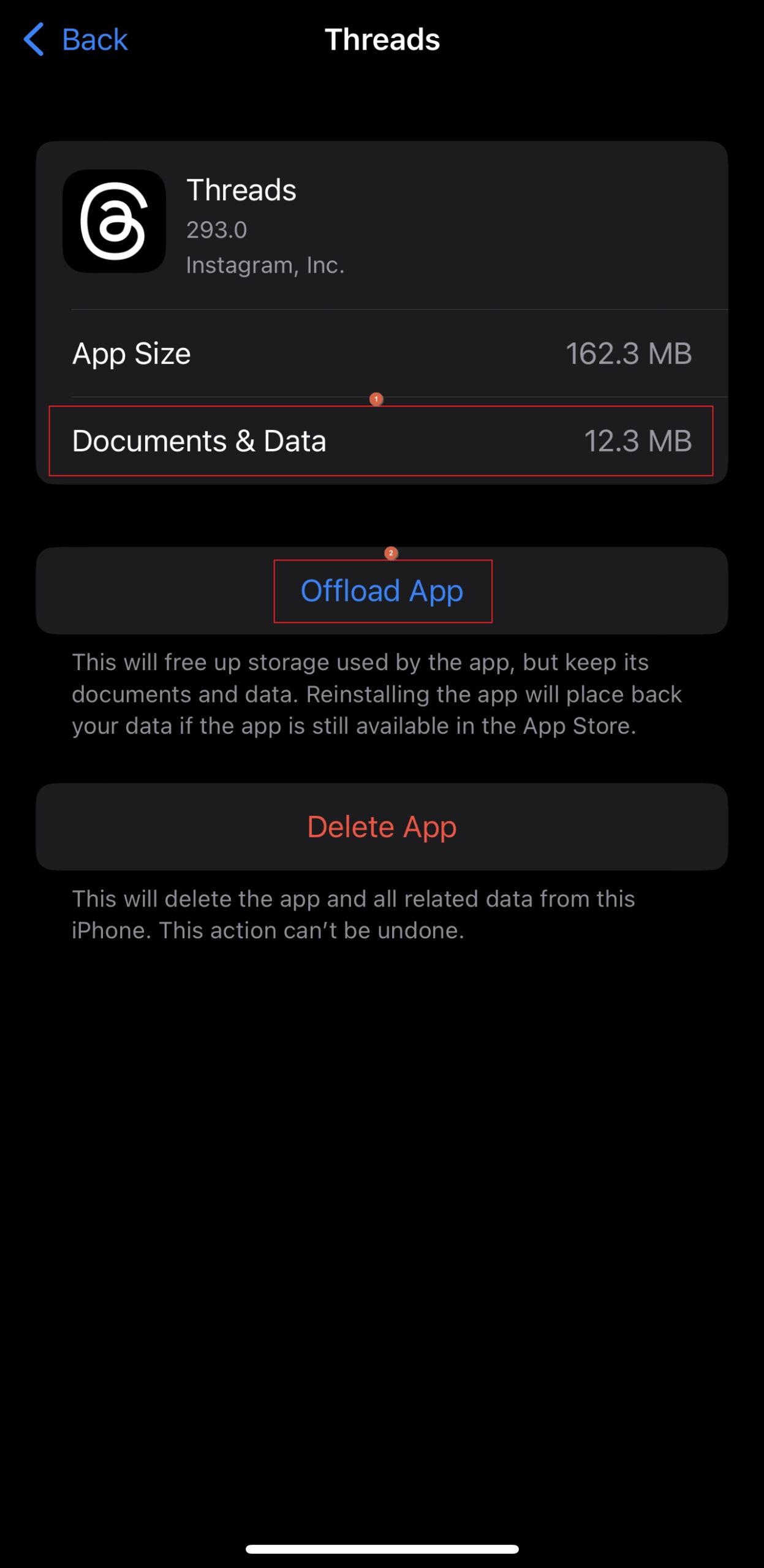764x1568 pixels.
Task: Tap the home indicator bar at bottom
Action: [382, 1547]
